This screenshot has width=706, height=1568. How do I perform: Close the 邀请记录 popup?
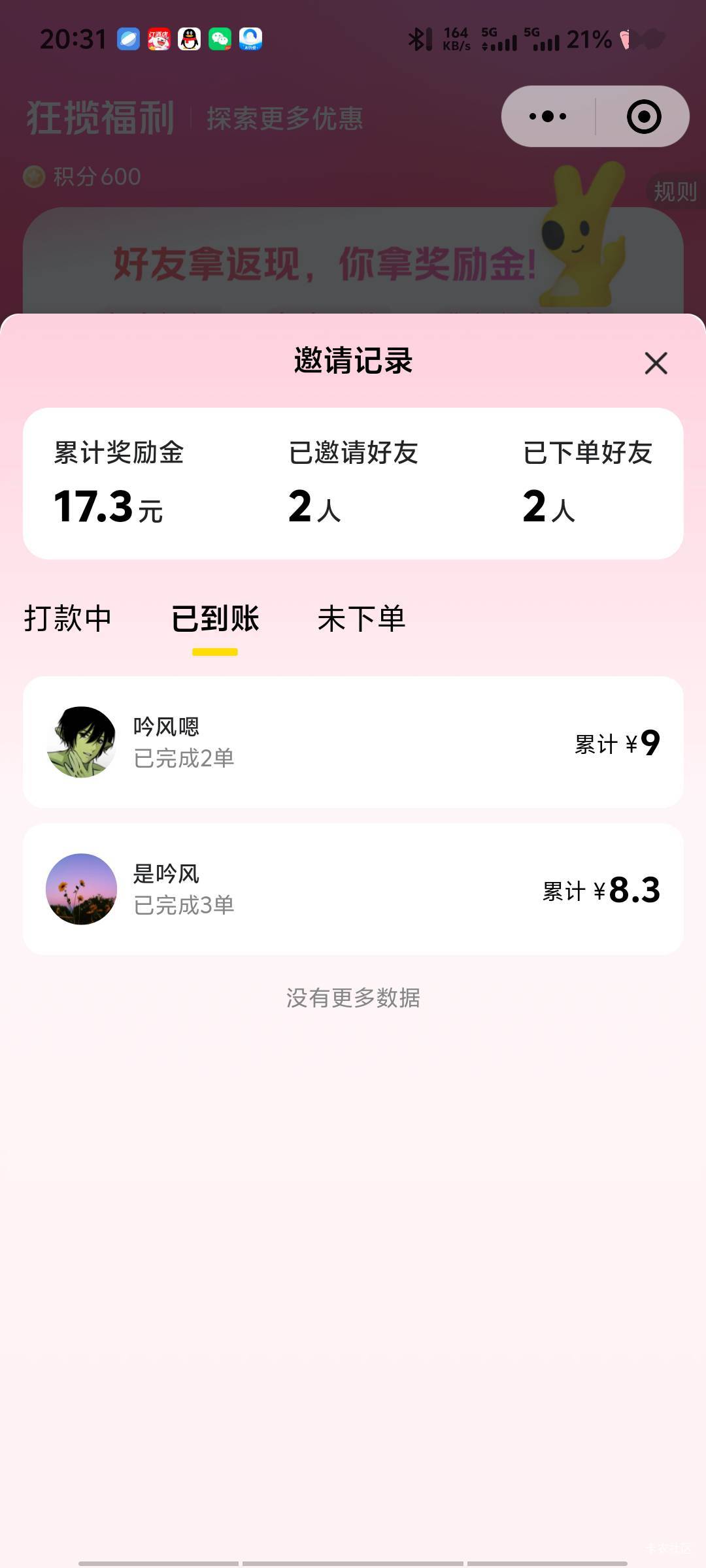pos(656,363)
